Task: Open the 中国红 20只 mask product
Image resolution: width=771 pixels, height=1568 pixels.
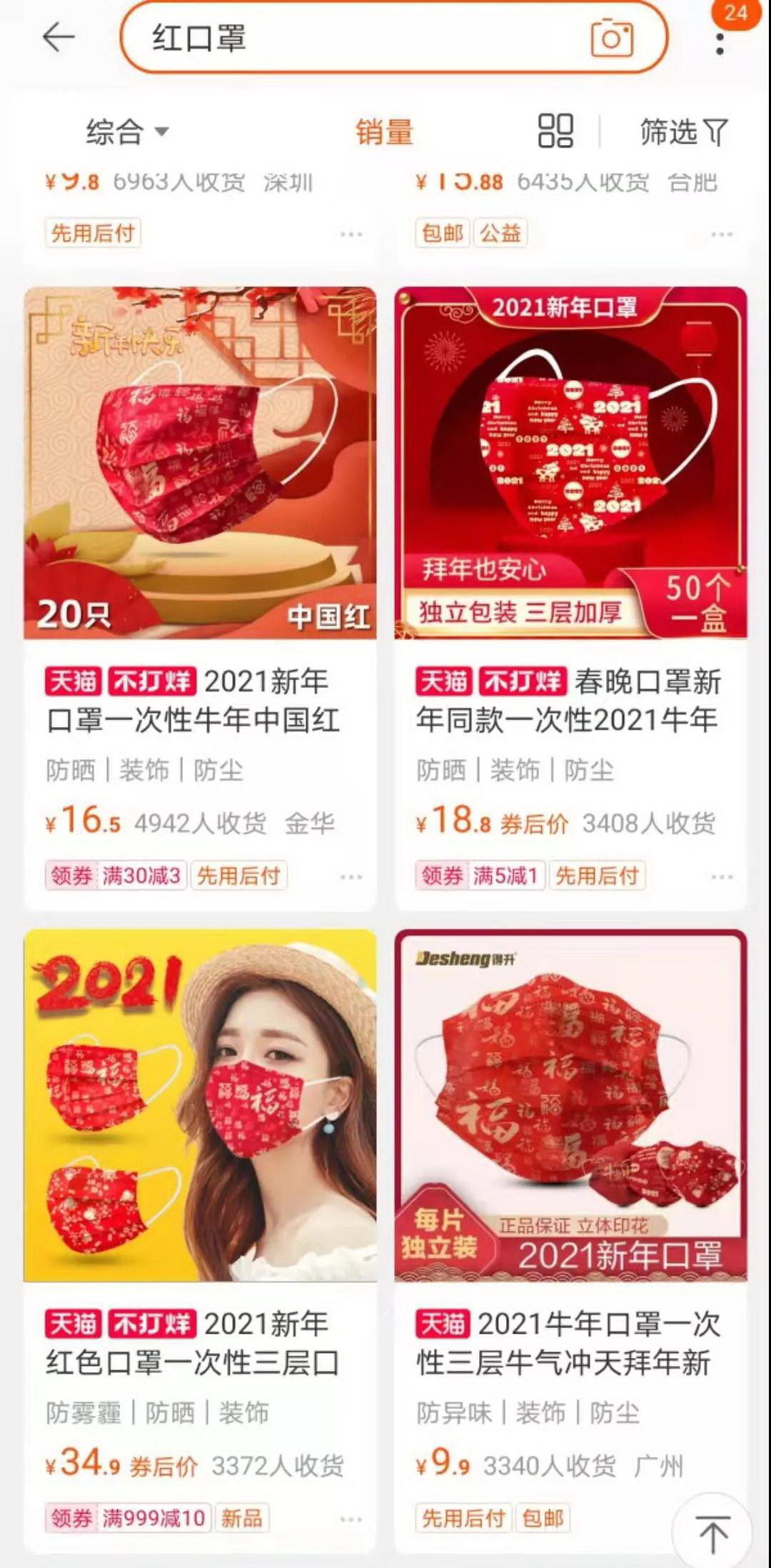Action: click(200, 464)
